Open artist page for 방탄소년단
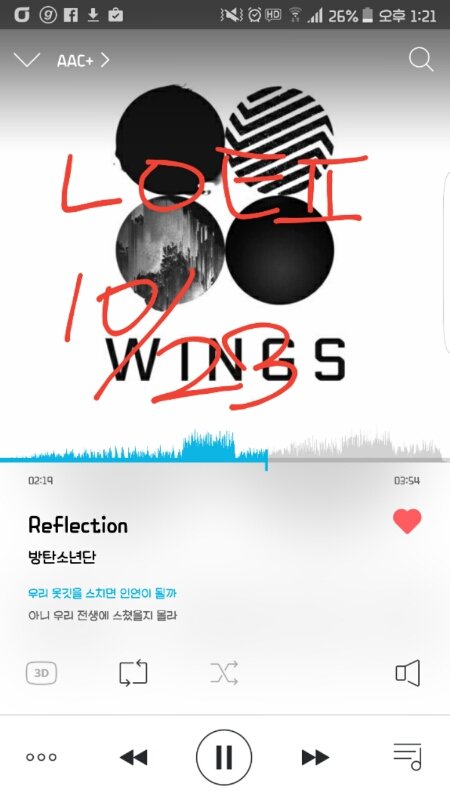The width and height of the screenshot is (450, 800). (62, 557)
